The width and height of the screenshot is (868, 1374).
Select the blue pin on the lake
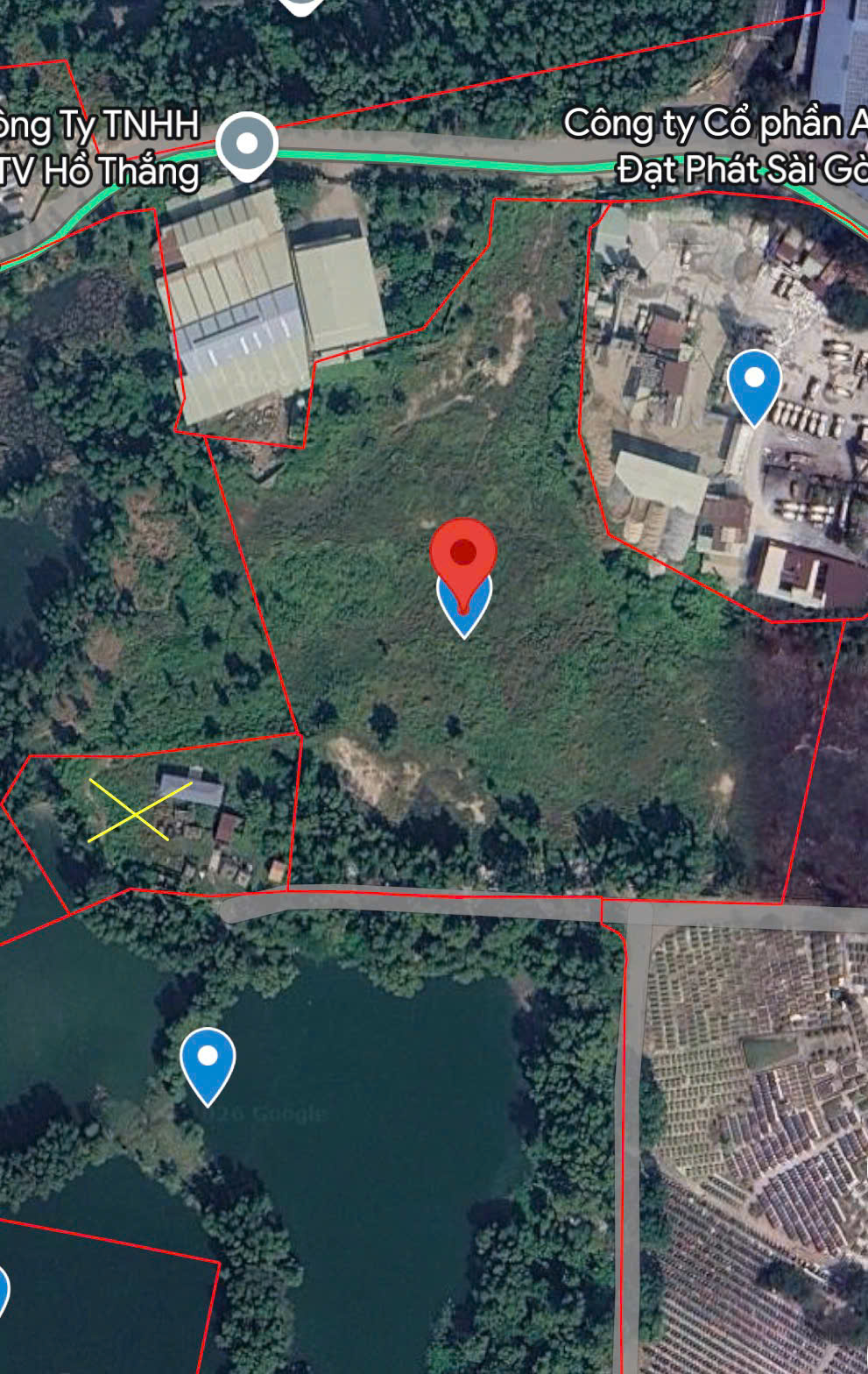point(208,1066)
